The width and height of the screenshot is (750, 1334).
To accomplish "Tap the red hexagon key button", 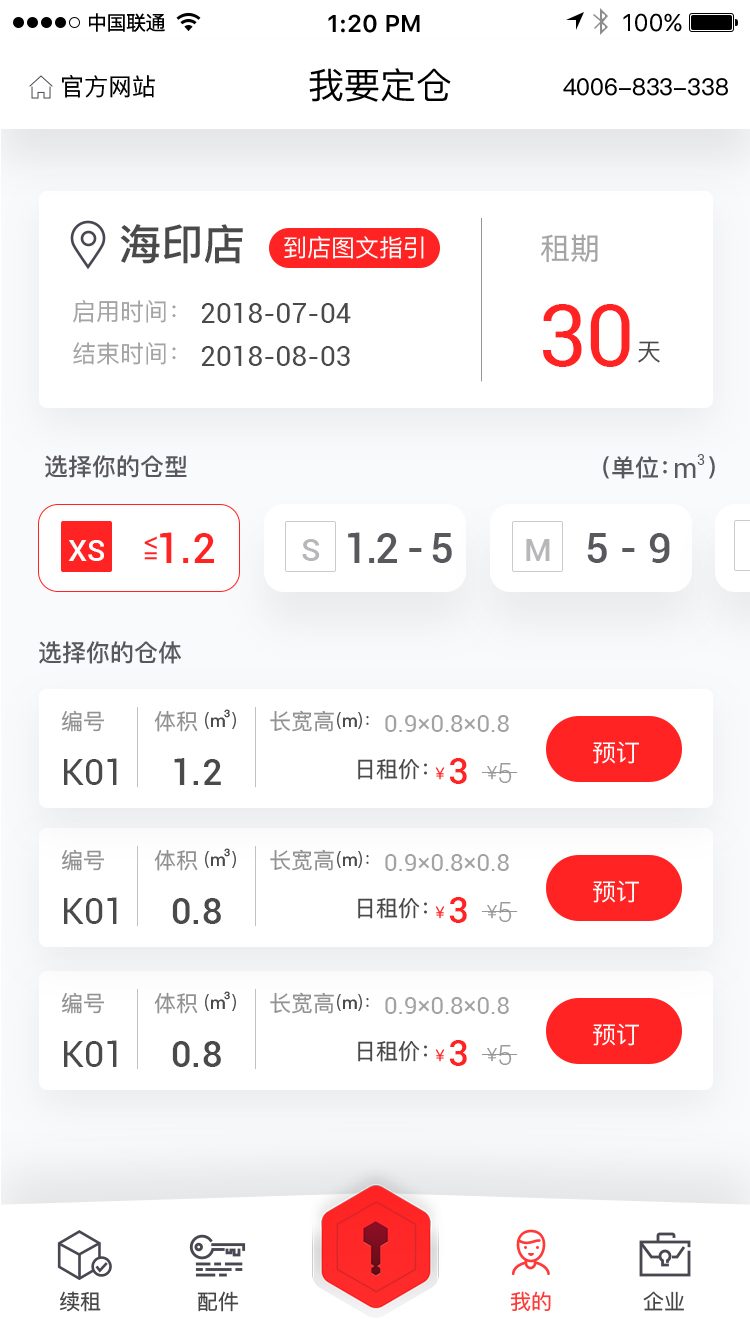I will [x=375, y=1247].
